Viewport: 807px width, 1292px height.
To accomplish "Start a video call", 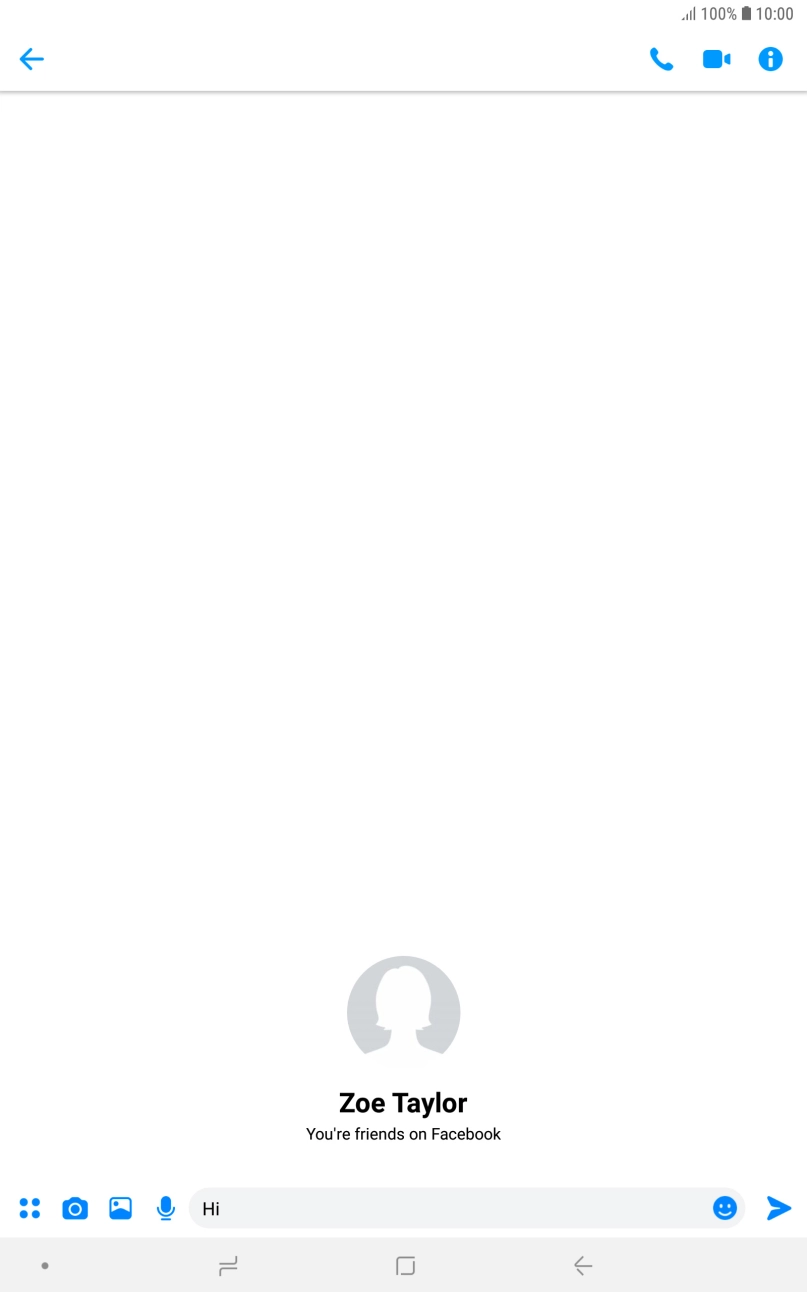I will pos(716,59).
